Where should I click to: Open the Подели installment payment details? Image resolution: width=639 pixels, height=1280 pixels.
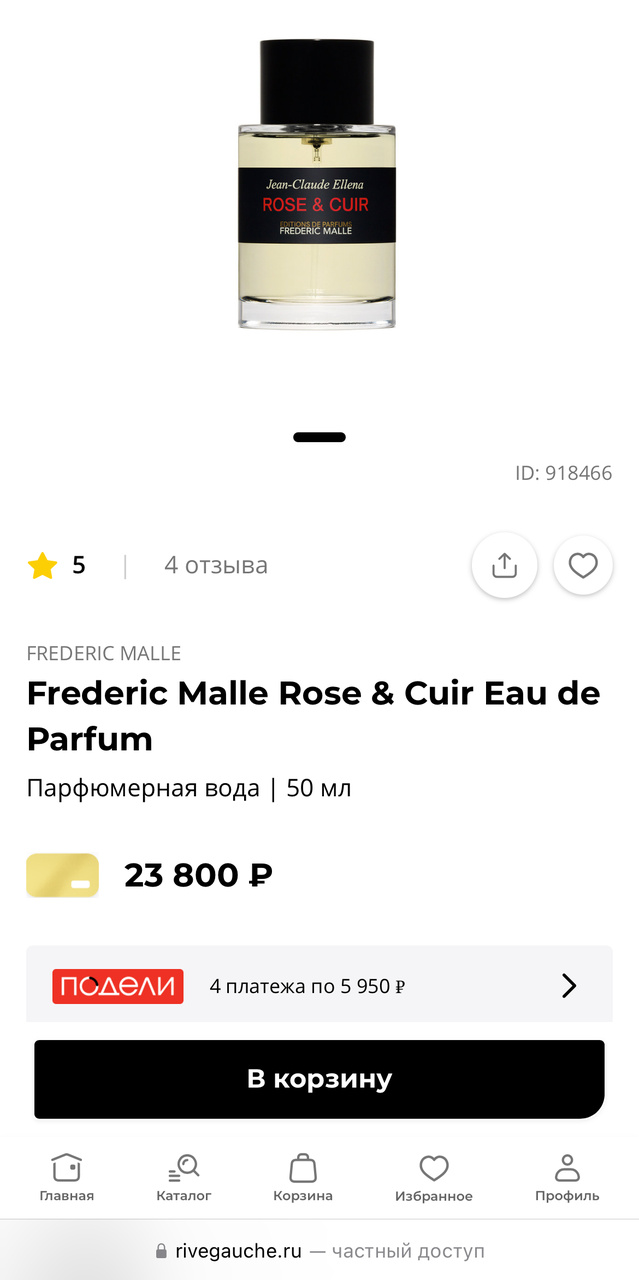319,985
